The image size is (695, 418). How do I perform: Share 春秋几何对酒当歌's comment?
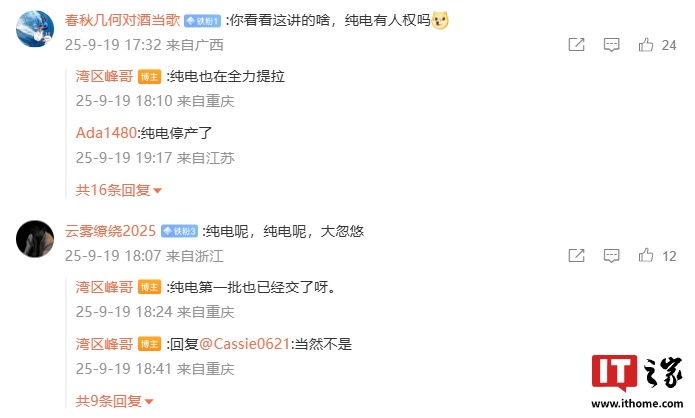[577, 44]
